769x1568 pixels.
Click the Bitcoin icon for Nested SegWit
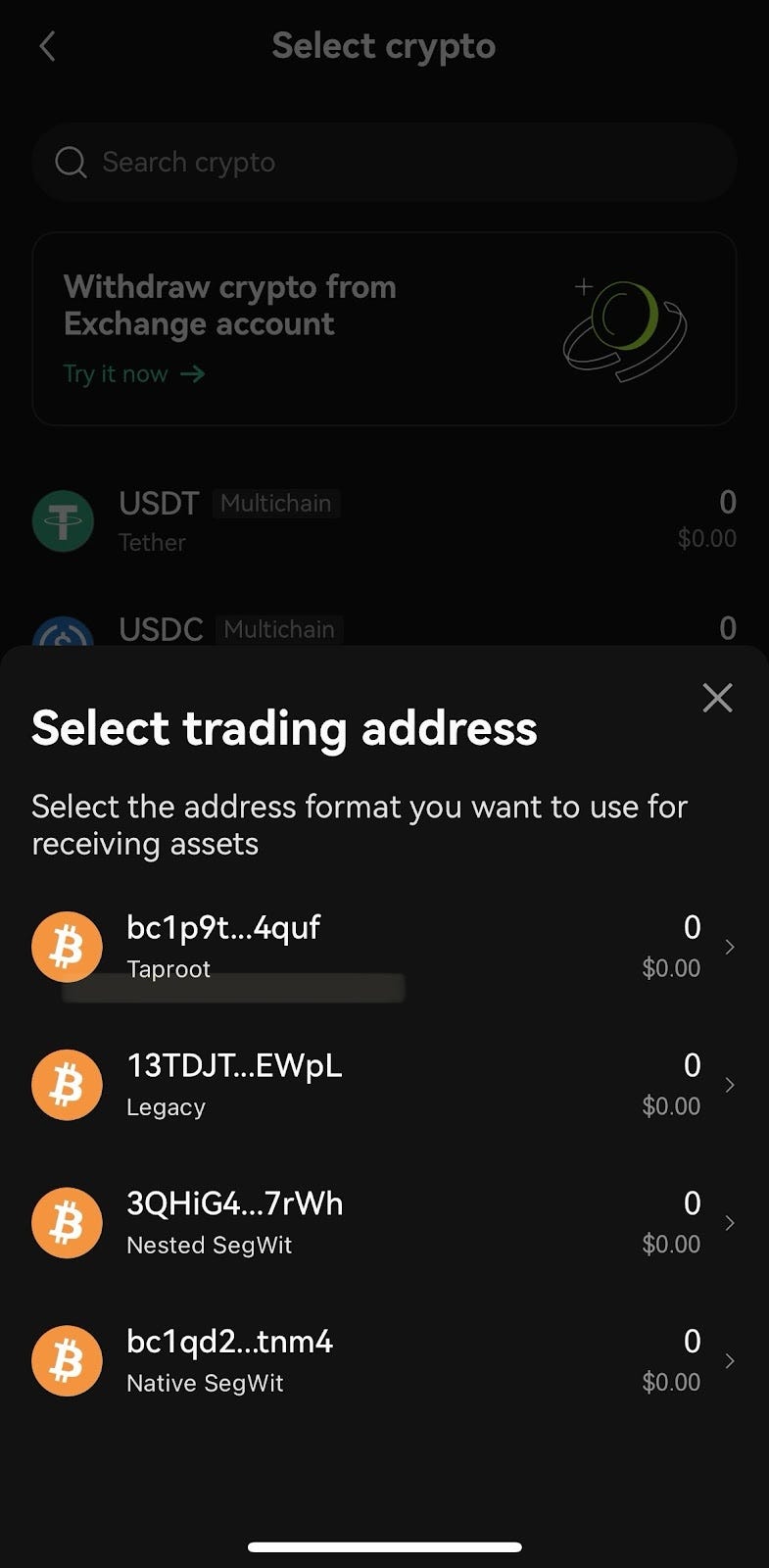[67, 1222]
